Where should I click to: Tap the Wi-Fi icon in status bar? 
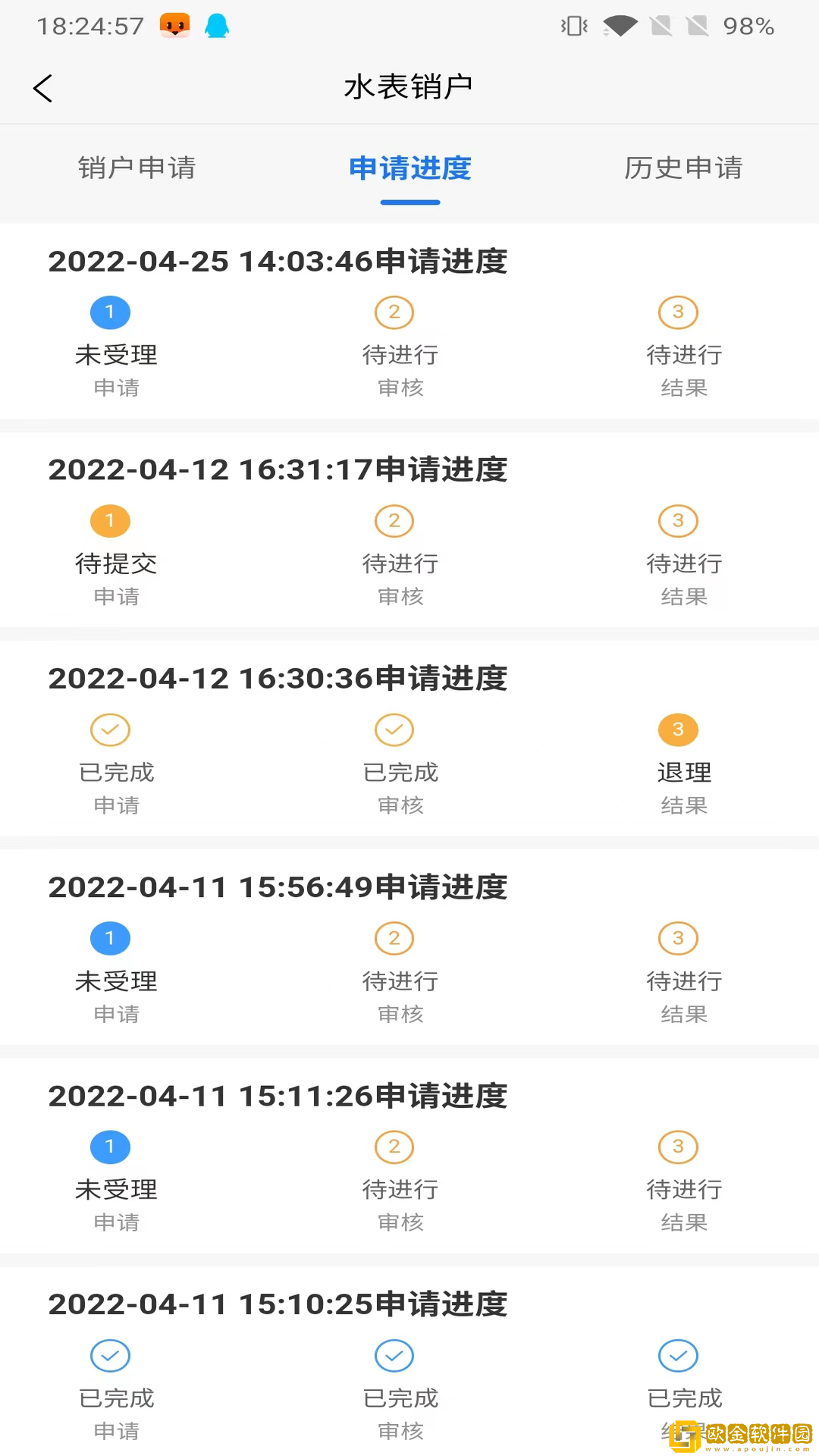pyautogui.click(x=620, y=25)
